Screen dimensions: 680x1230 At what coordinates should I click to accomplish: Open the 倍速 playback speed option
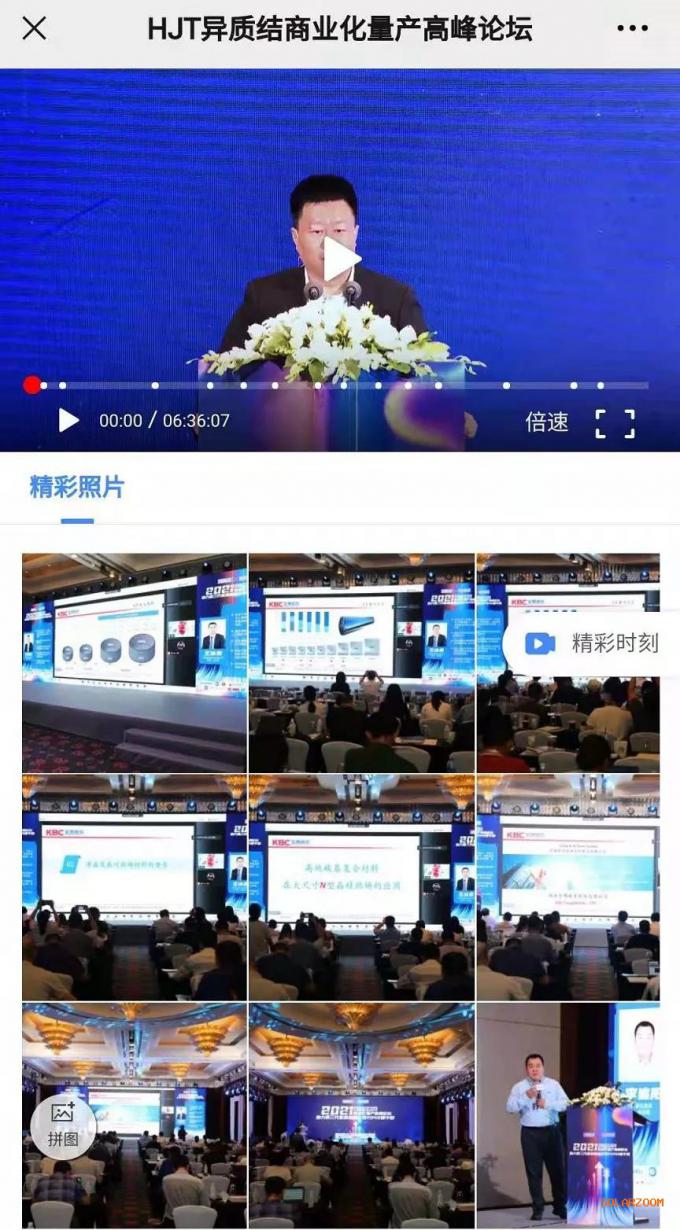[x=547, y=421]
